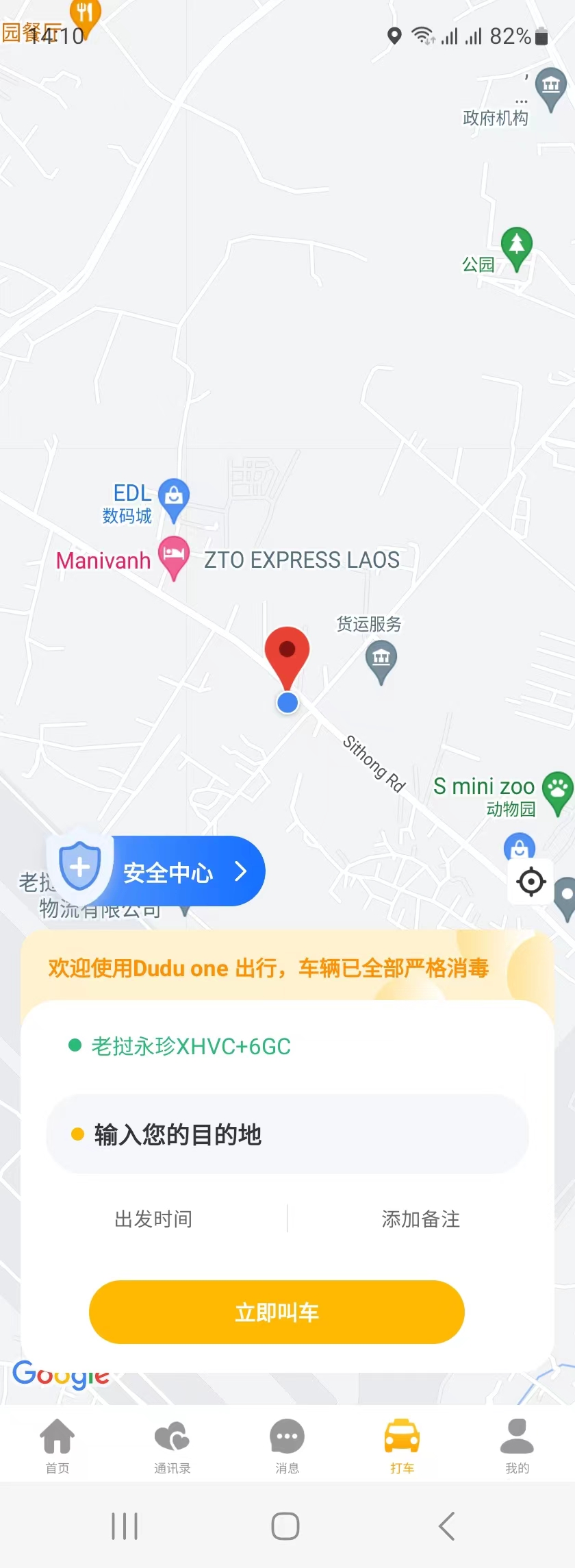Choose 出发时间 departure time
575x1568 pixels.
click(x=153, y=1219)
